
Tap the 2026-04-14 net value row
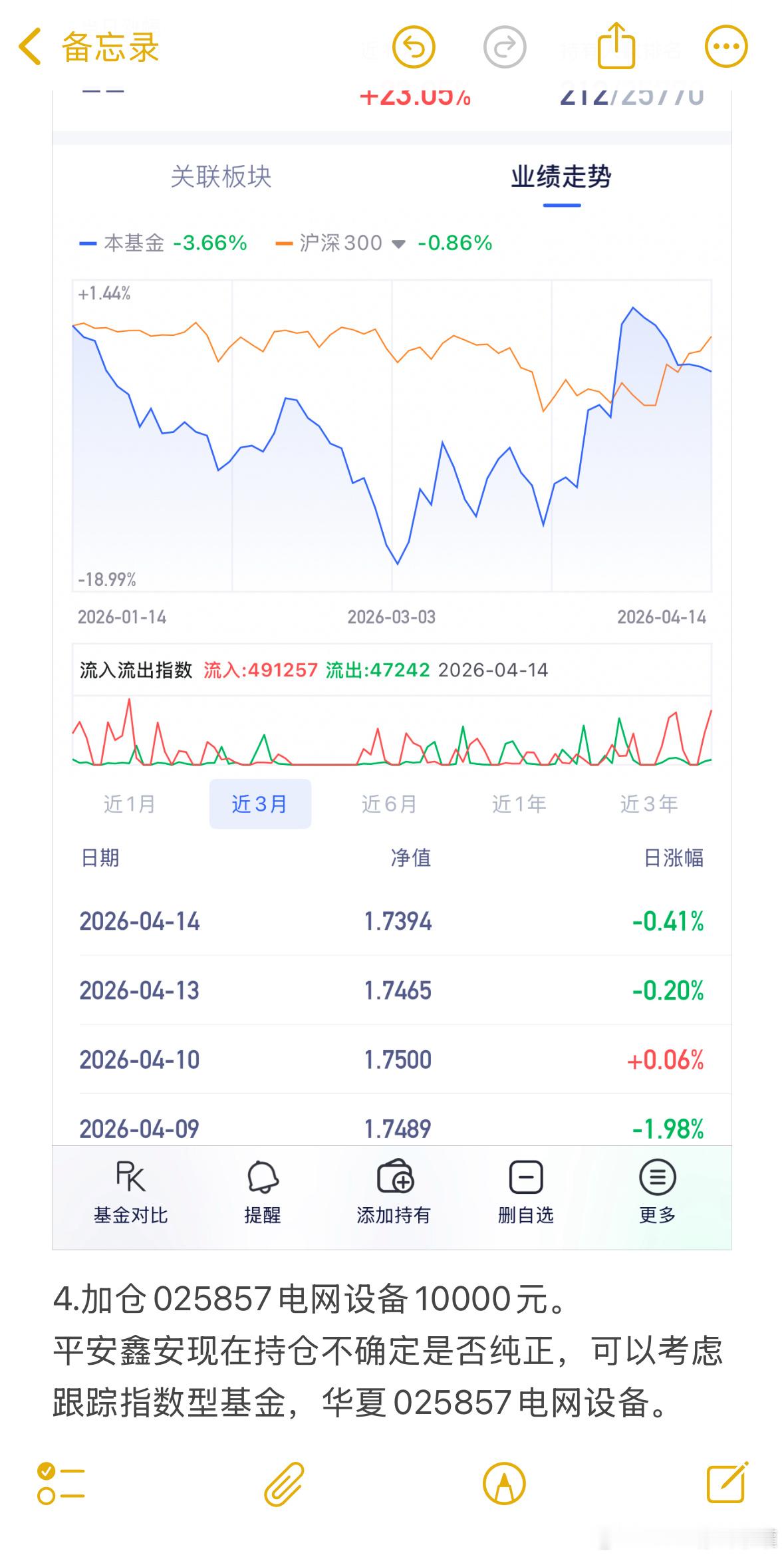(392, 922)
